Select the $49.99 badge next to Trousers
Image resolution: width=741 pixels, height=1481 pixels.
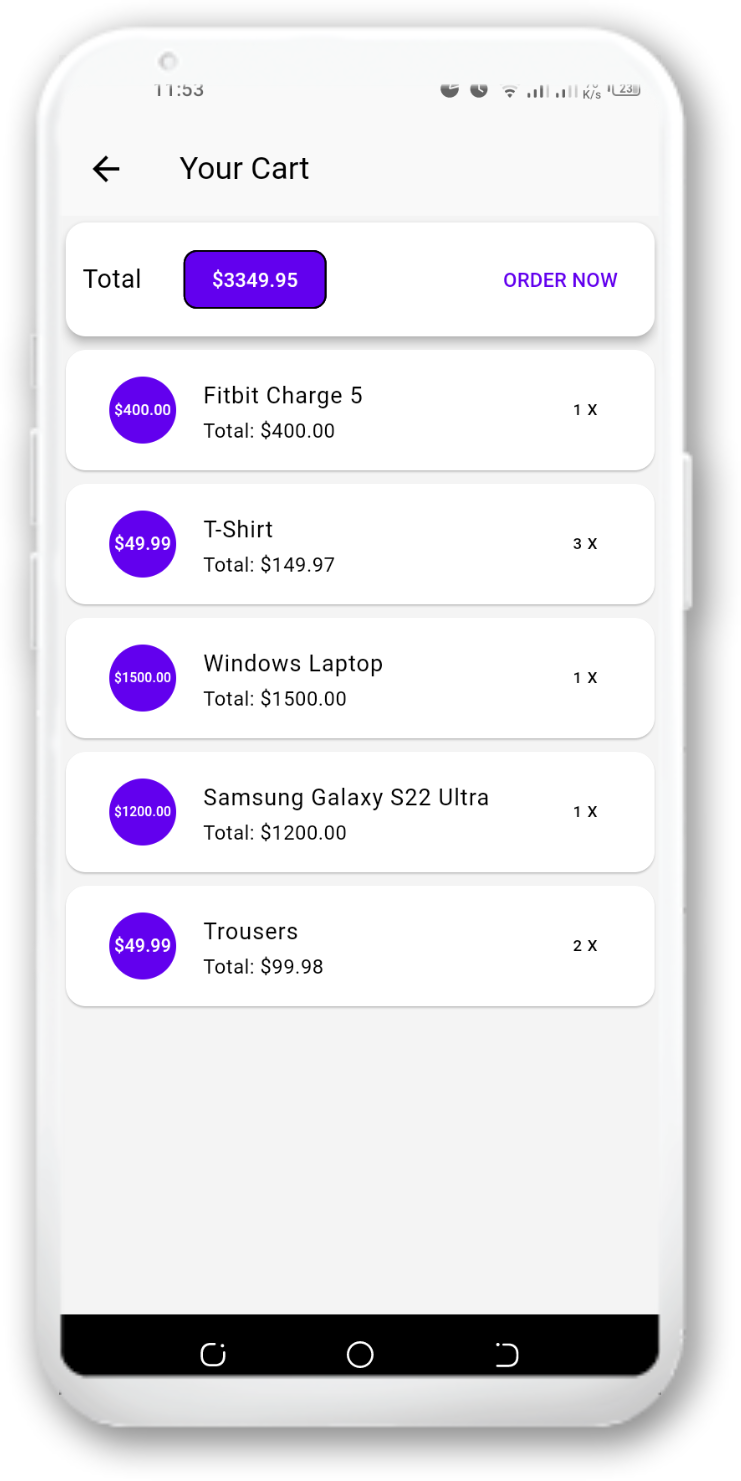(x=142, y=945)
